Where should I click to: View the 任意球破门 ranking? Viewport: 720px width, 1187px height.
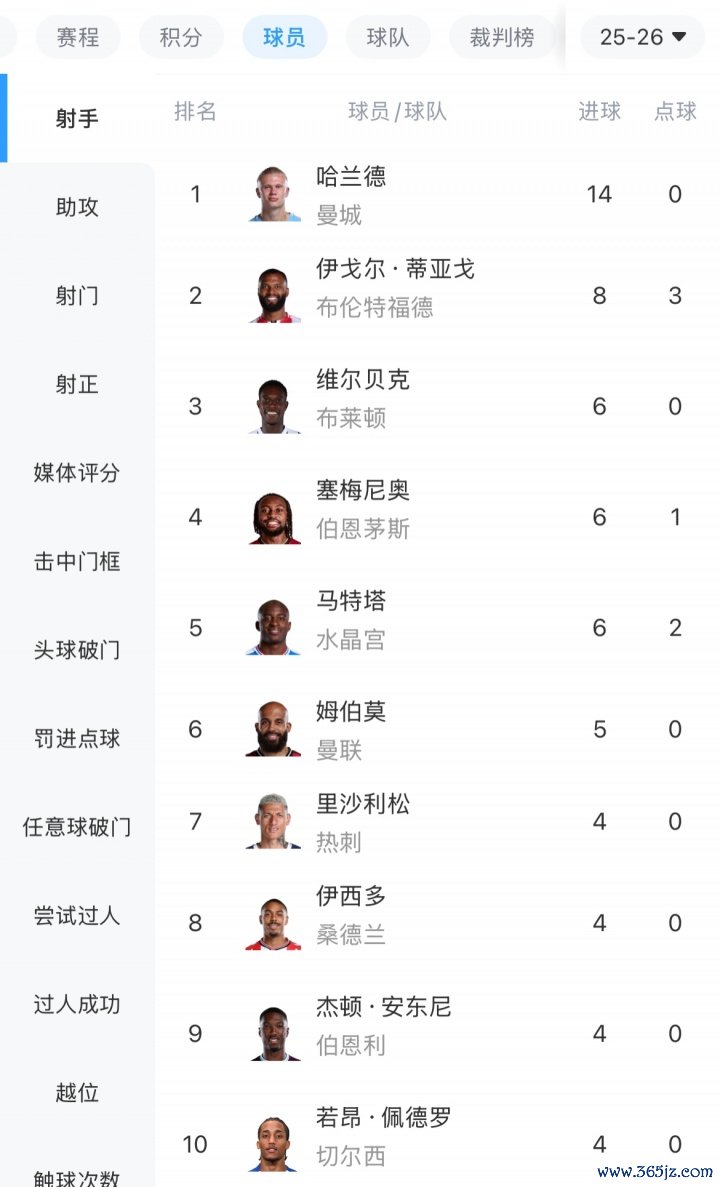[77, 827]
